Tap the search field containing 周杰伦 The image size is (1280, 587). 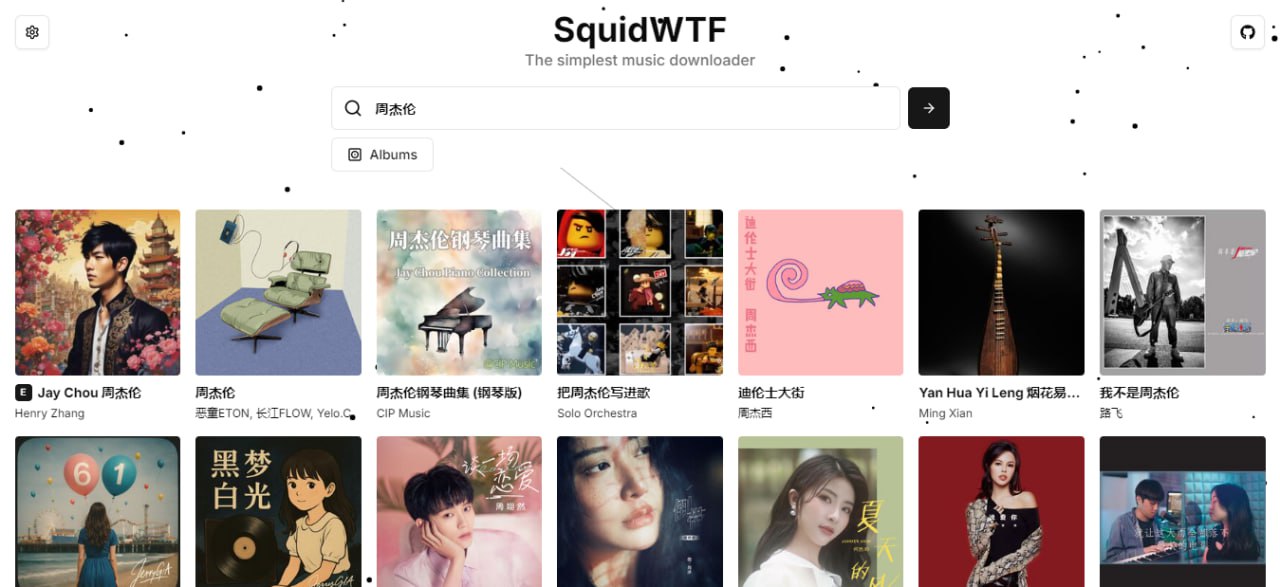tap(615, 108)
